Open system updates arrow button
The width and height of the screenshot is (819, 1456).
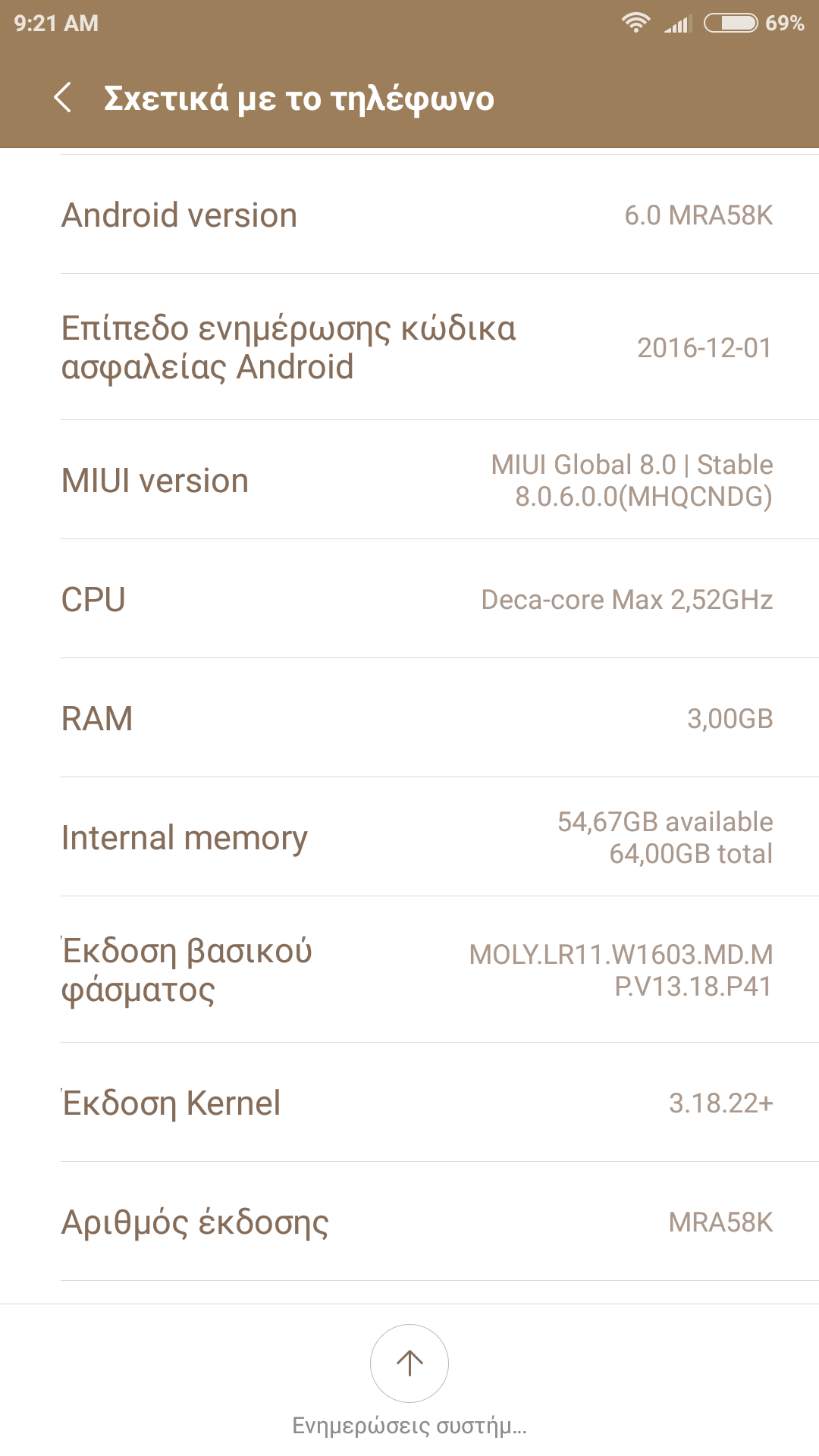pos(409,1363)
